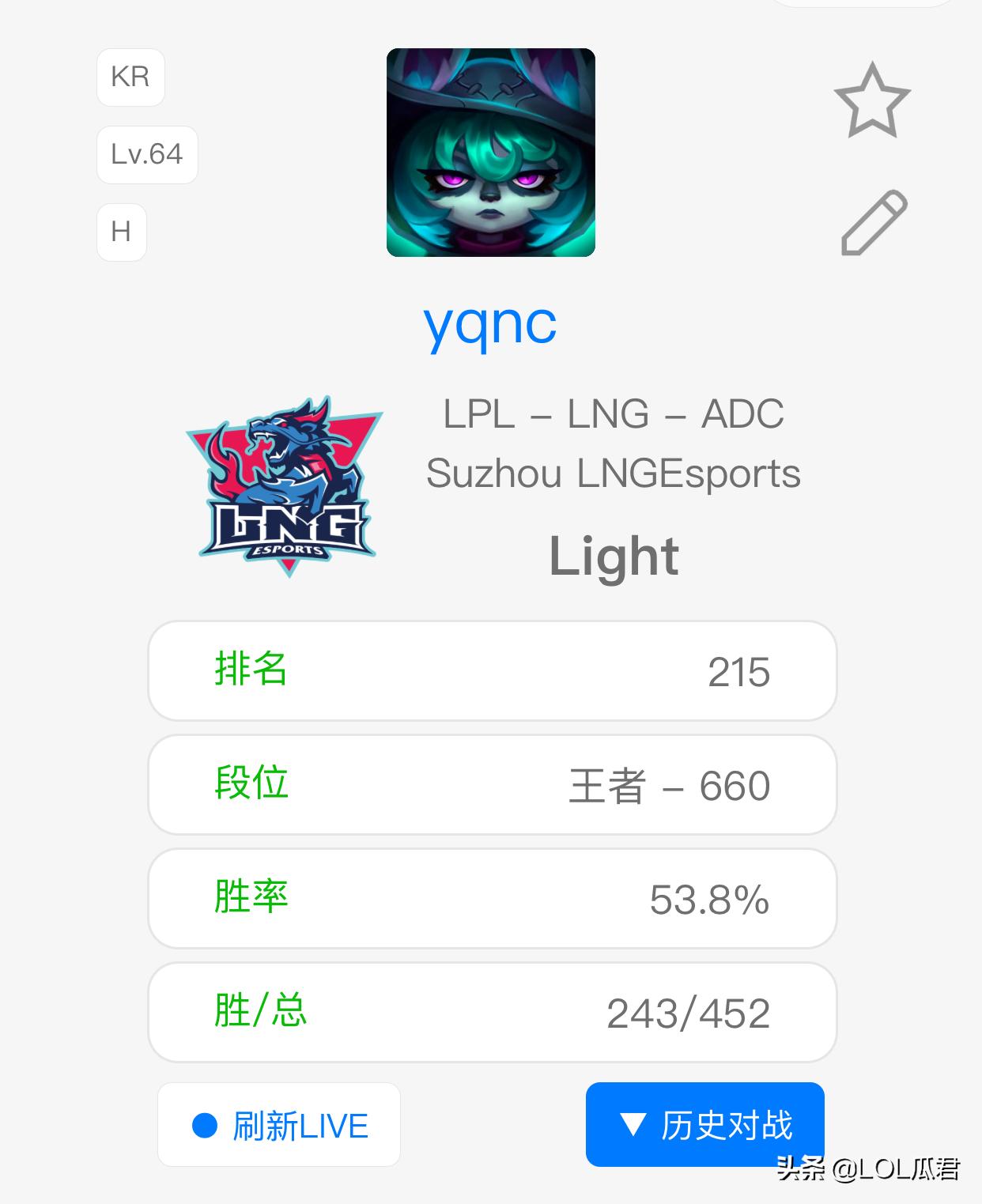Image resolution: width=982 pixels, height=1204 pixels.
Task: Click the 王者 – 660 rank value
Action: point(669,785)
